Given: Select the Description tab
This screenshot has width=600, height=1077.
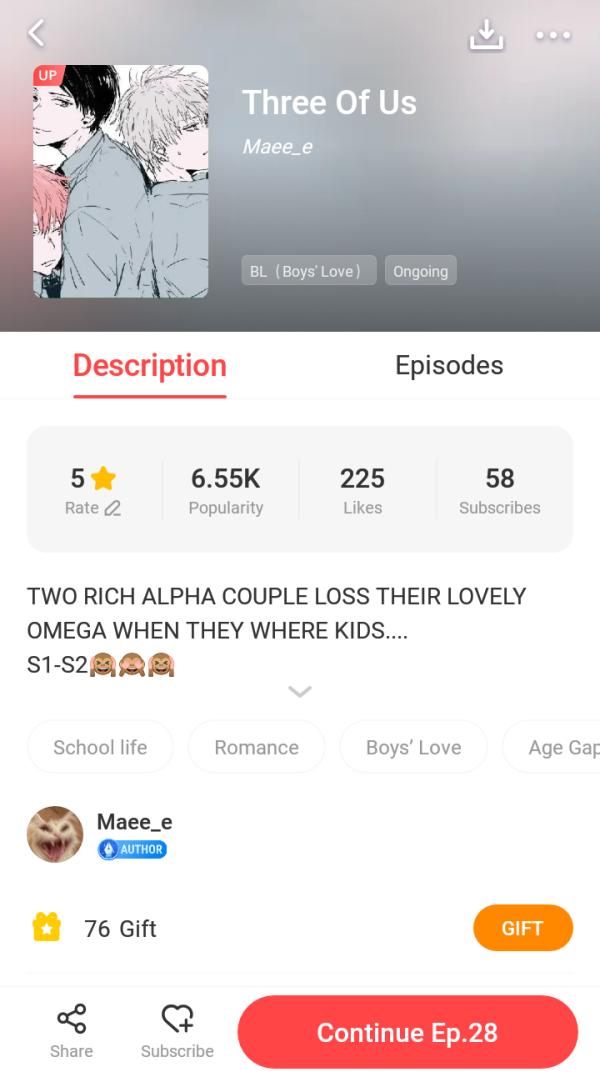Looking at the screenshot, I should click(150, 366).
